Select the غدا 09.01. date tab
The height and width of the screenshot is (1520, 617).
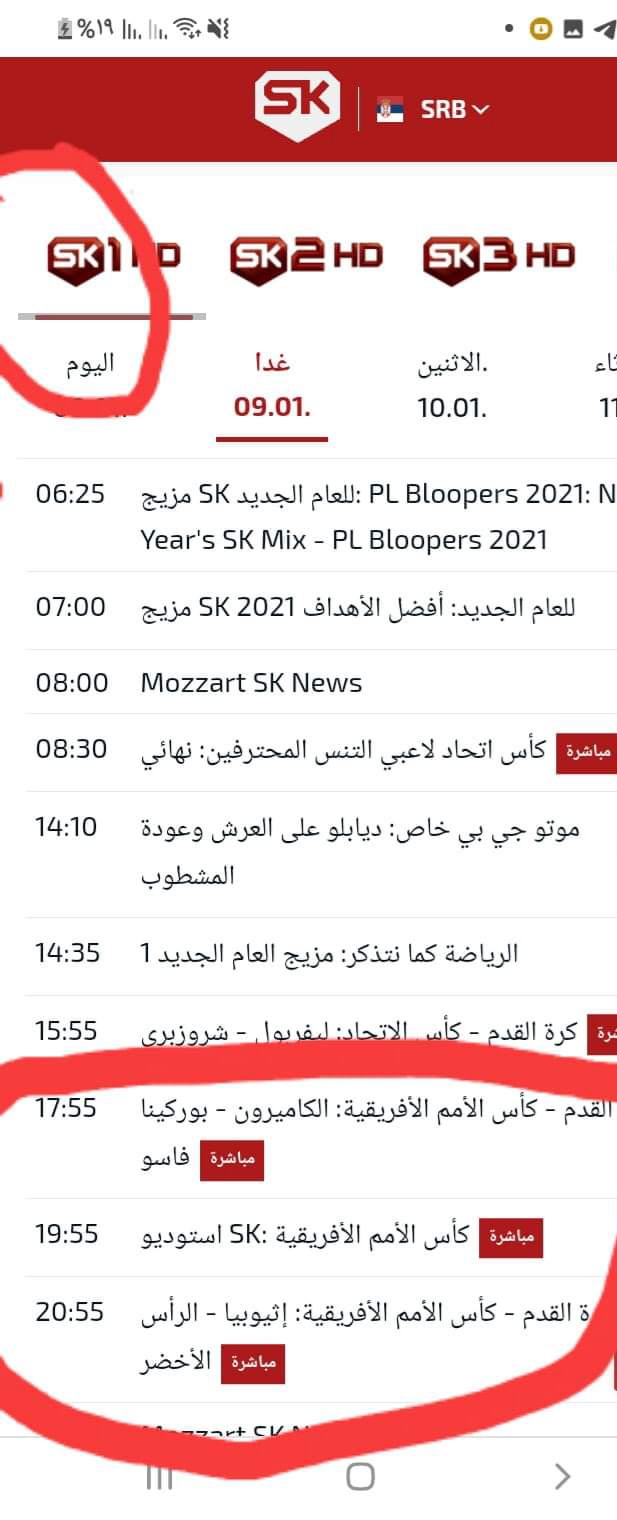(272, 385)
